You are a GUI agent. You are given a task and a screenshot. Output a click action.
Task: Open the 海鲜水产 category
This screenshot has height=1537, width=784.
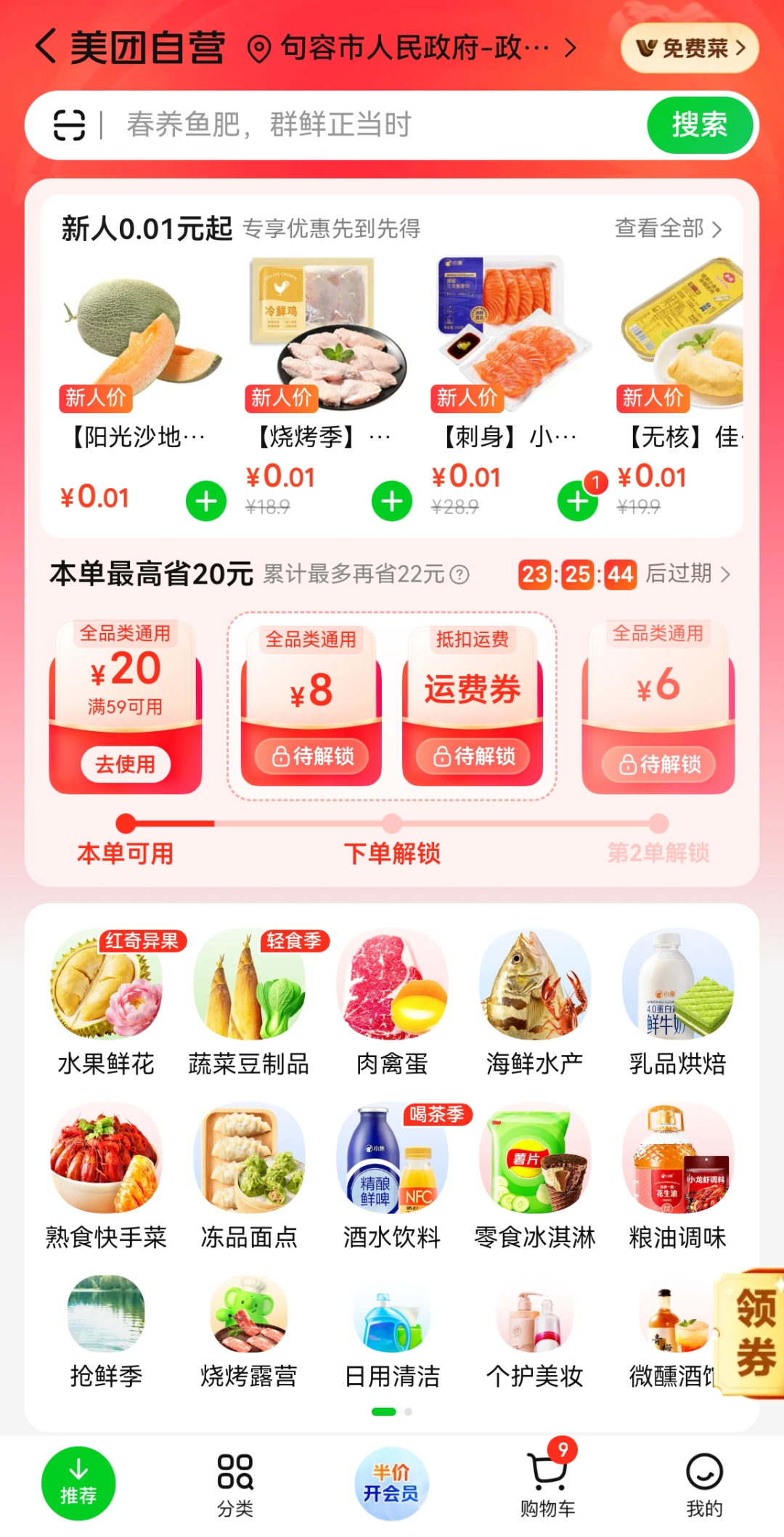[535, 1003]
